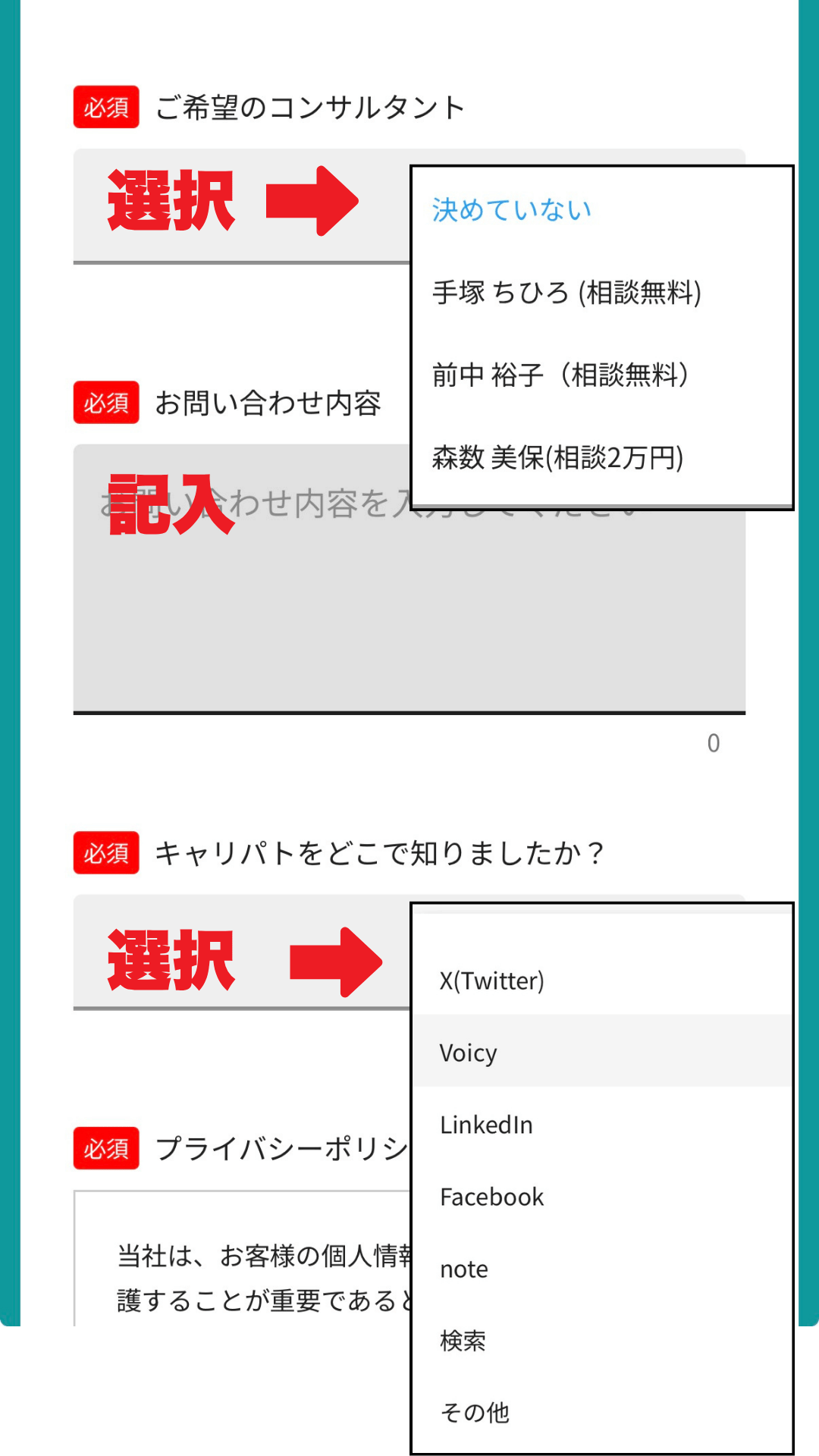This screenshot has height=1456, width=819.
Task: Choose Voicy from the referral dropdown
Action: pos(467,1052)
